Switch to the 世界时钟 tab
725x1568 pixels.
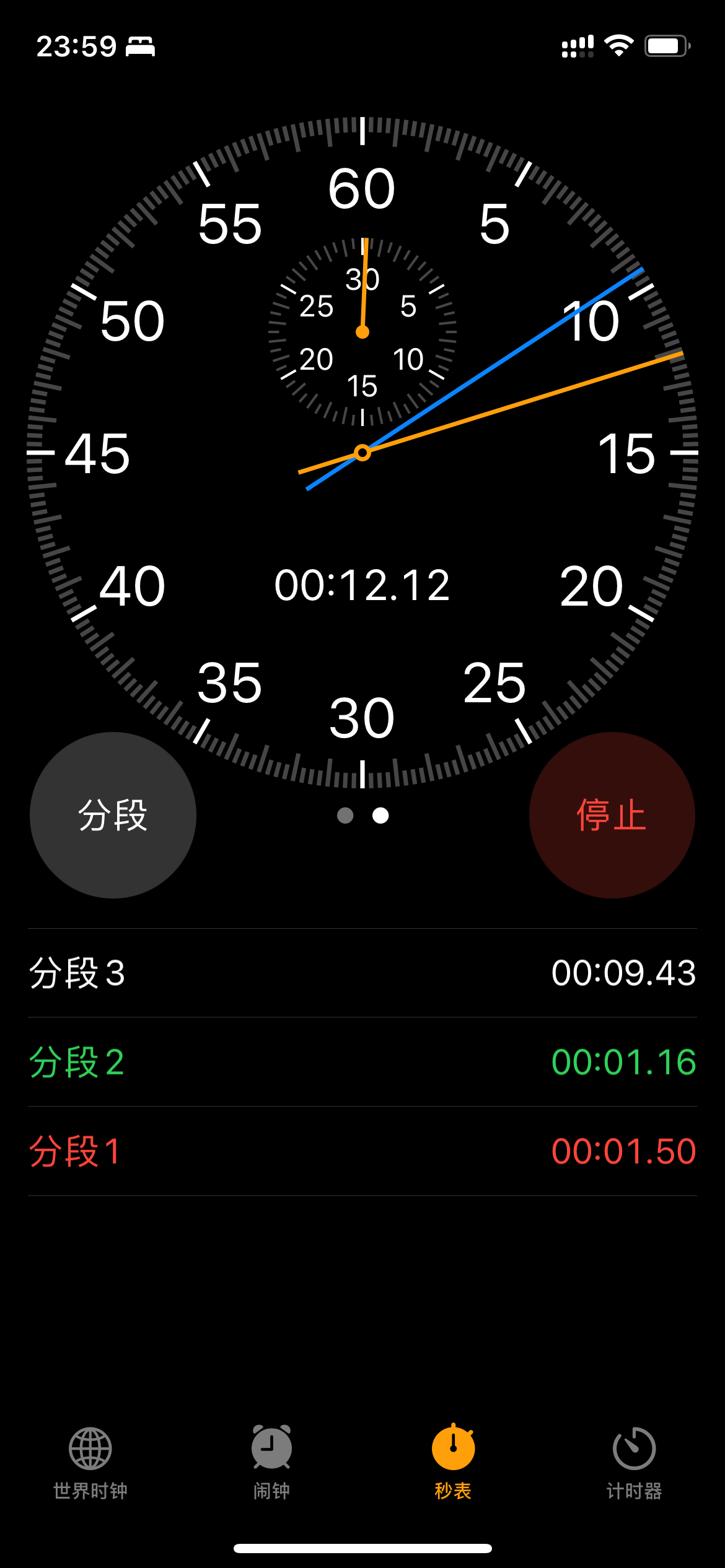tap(90, 1462)
